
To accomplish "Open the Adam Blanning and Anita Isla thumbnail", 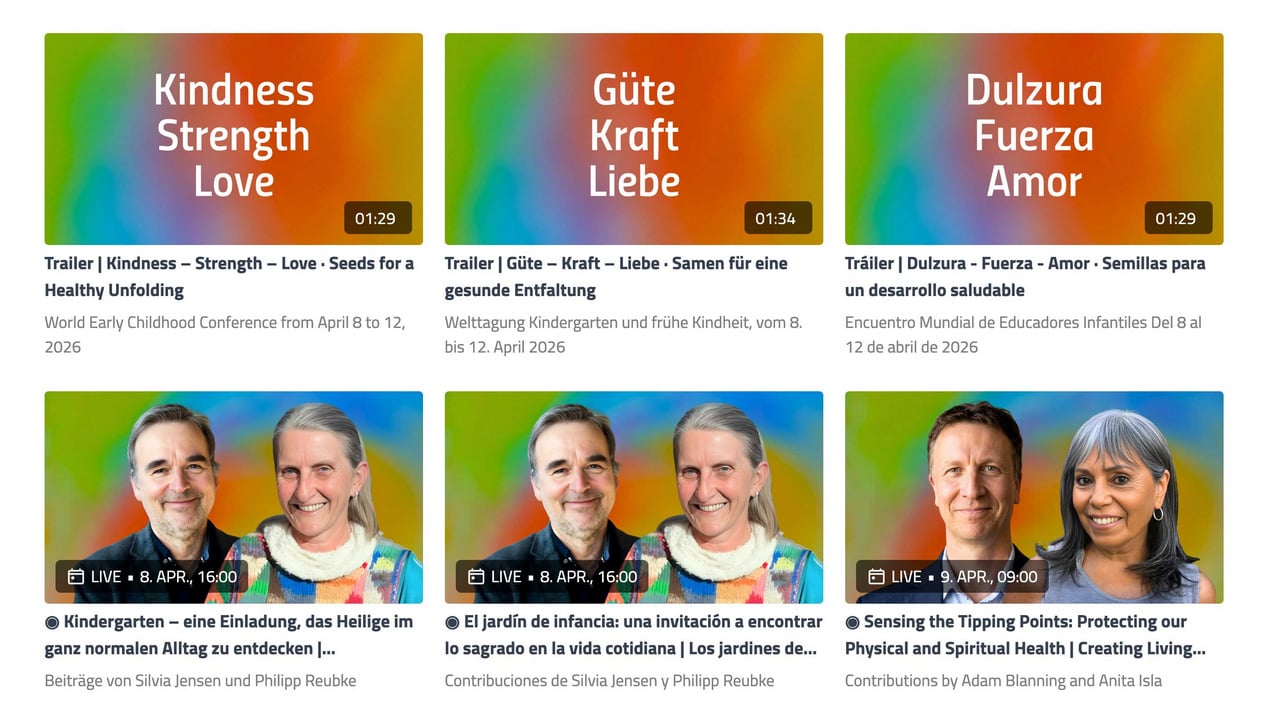I will tap(1033, 497).
